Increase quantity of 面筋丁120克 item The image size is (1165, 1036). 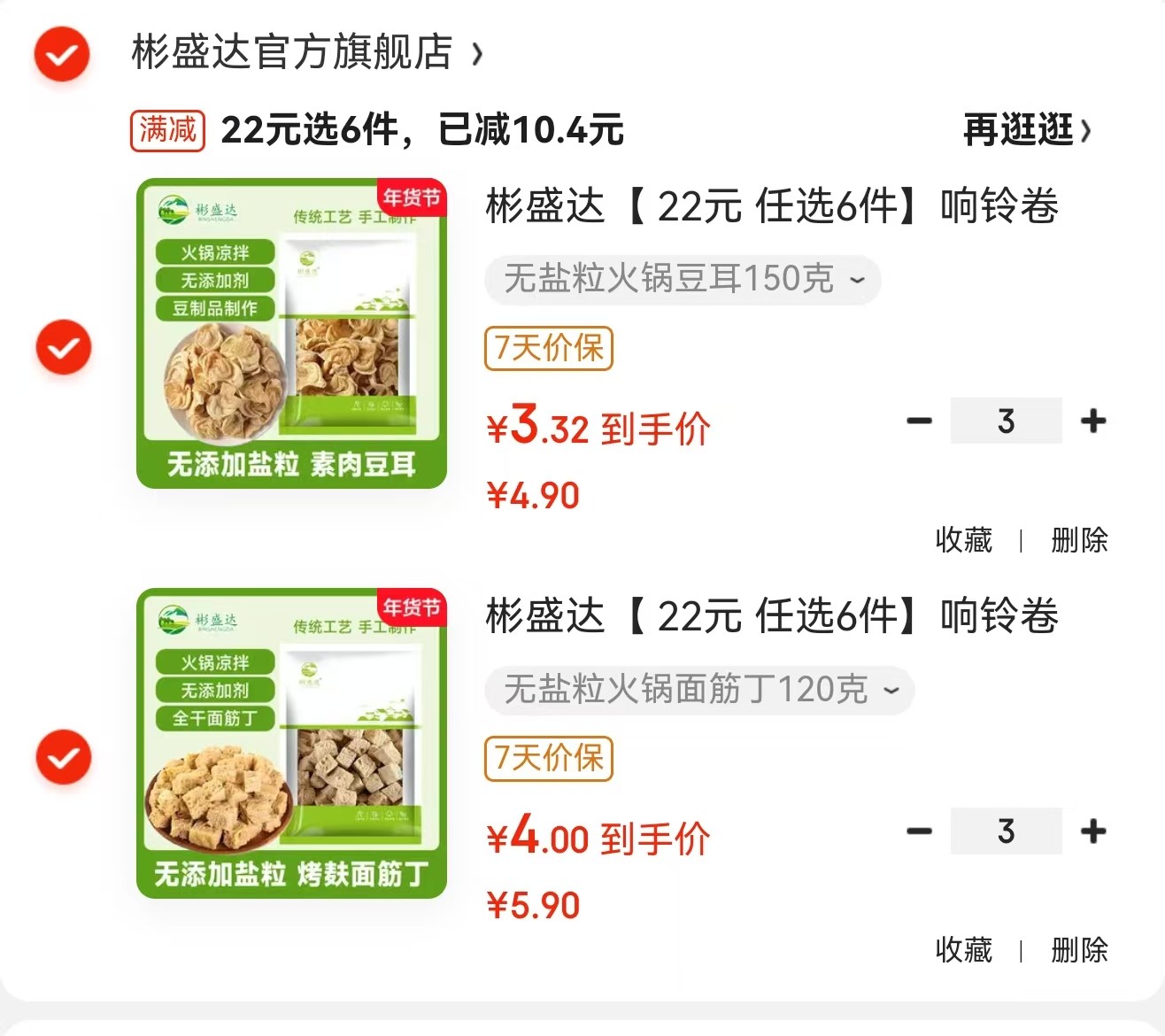[1093, 831]
